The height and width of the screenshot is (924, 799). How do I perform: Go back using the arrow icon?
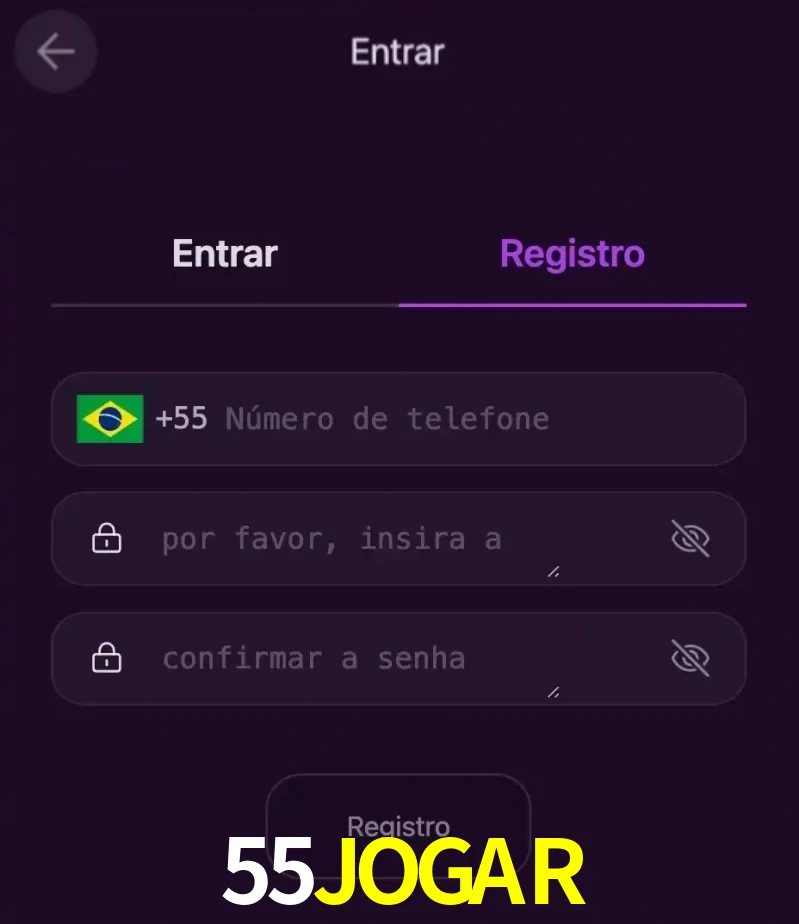coord(55,52)
